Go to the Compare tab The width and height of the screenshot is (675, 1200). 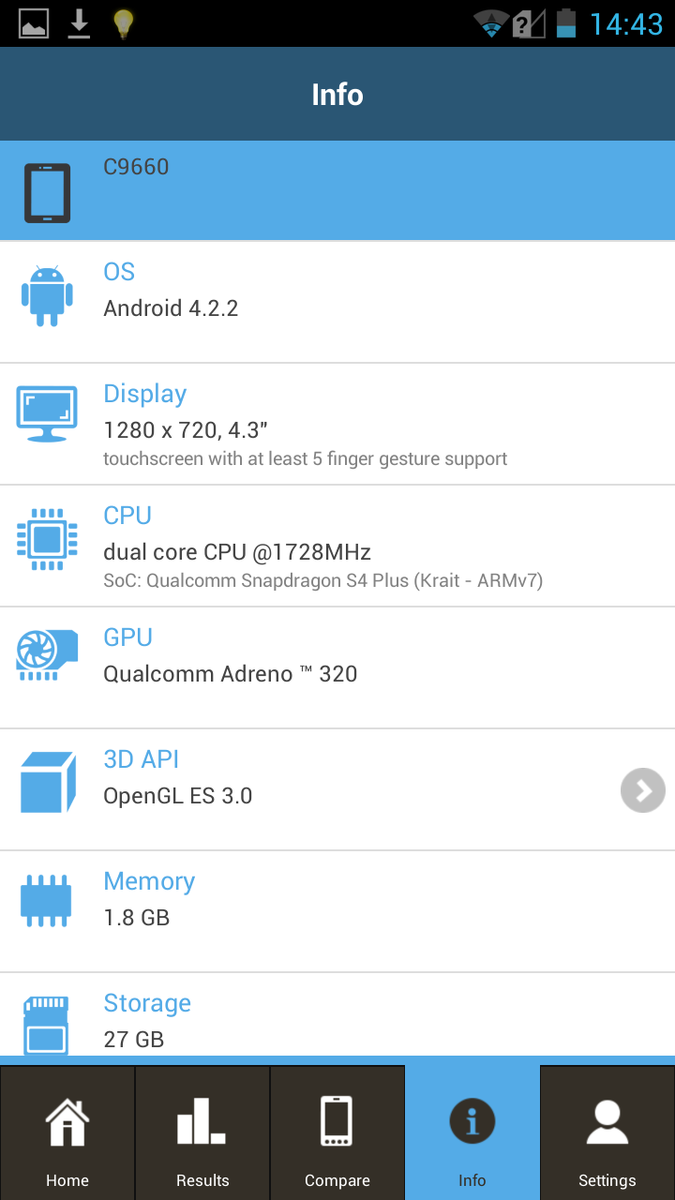coord(337,1132)
